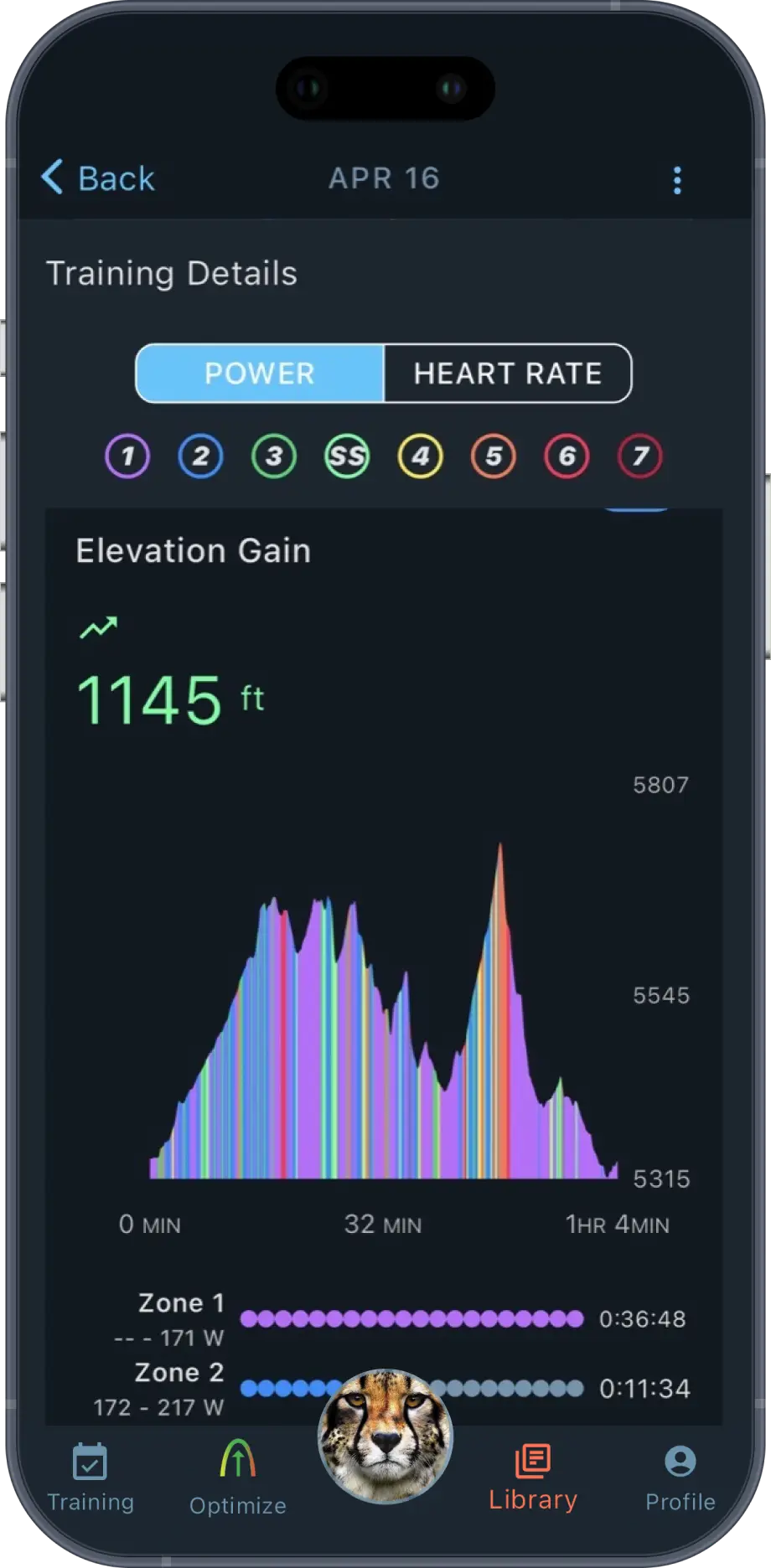Toggle the SS sweet spot zone circle

(347, 456)
